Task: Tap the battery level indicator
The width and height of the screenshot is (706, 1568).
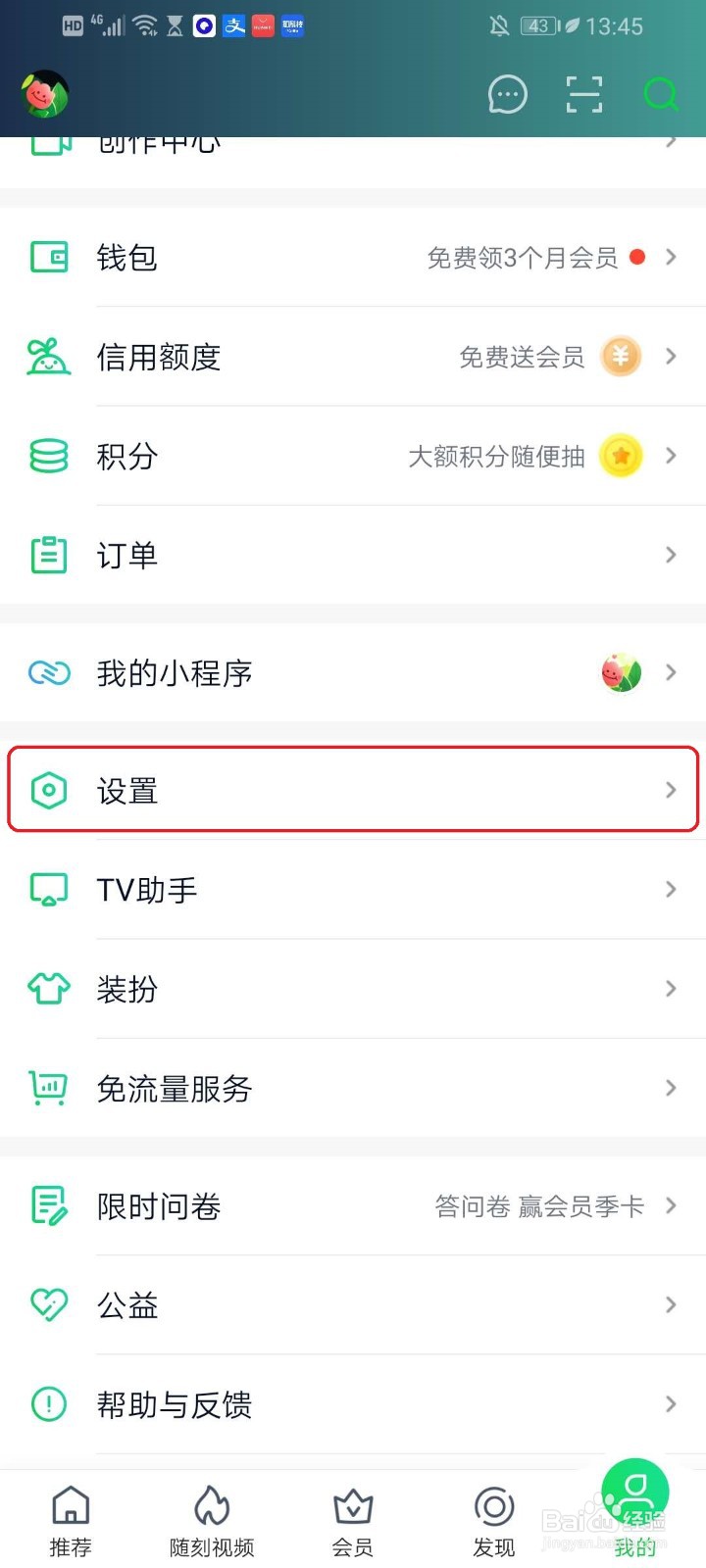Action: pyautogui.click(x=538, y=25)
